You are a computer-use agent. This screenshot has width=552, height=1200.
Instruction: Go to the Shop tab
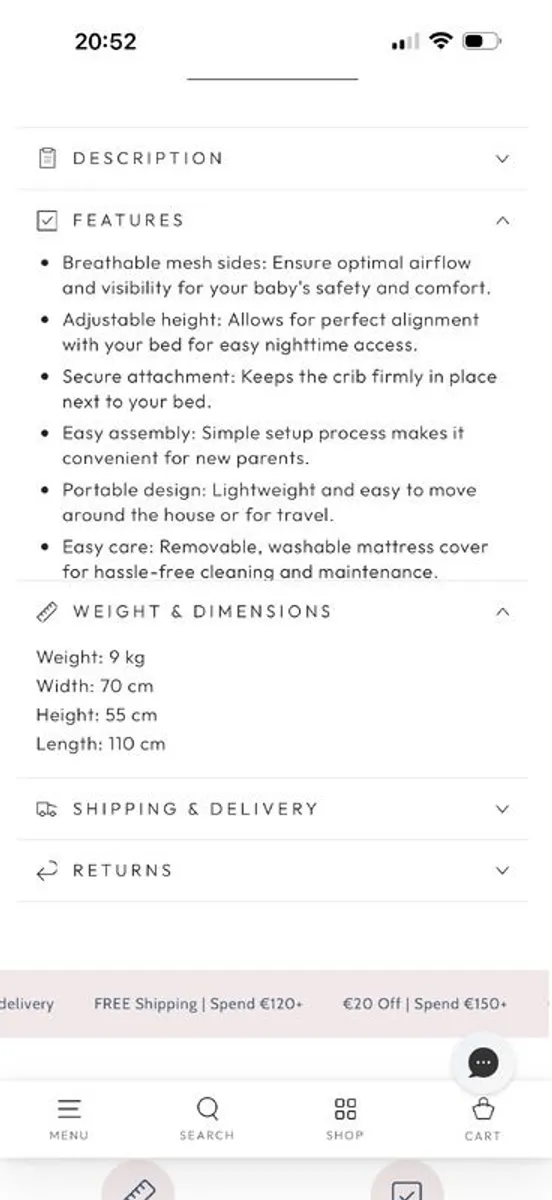tap(345, 1119)
